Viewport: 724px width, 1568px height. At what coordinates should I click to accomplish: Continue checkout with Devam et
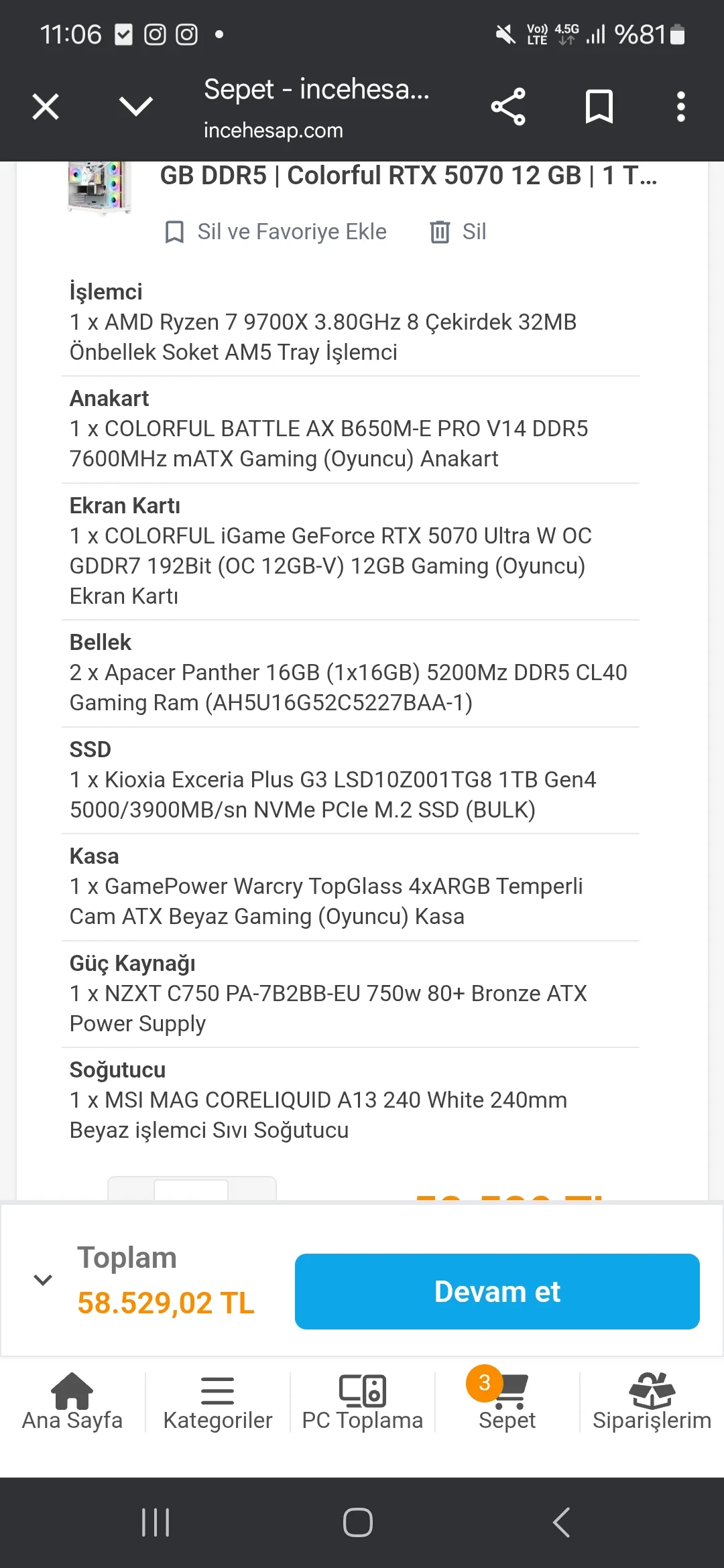pyautogui.click(x=497, y=1291)
